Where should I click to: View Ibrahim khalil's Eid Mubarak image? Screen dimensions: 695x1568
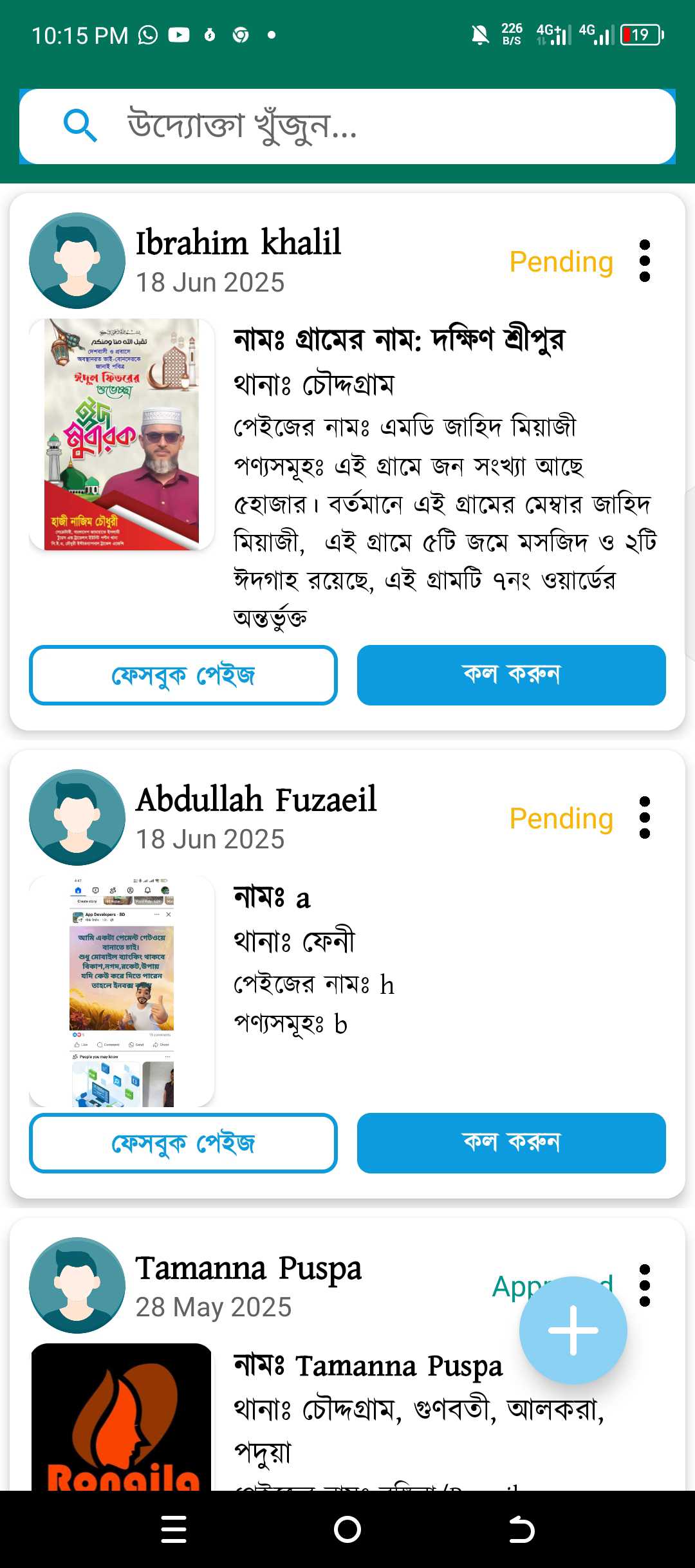click(122, 434)
